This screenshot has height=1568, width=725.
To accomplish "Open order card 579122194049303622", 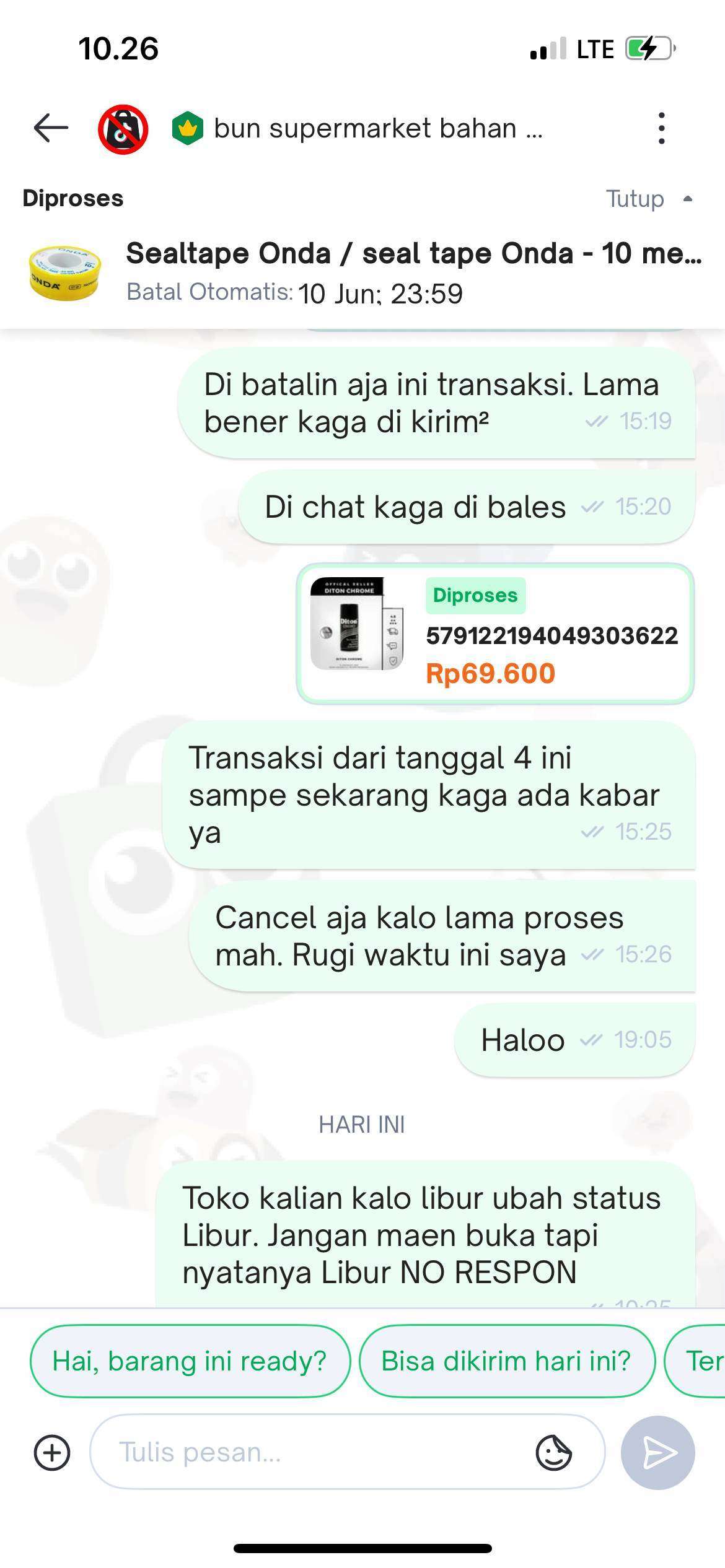I will coord(495,634).
